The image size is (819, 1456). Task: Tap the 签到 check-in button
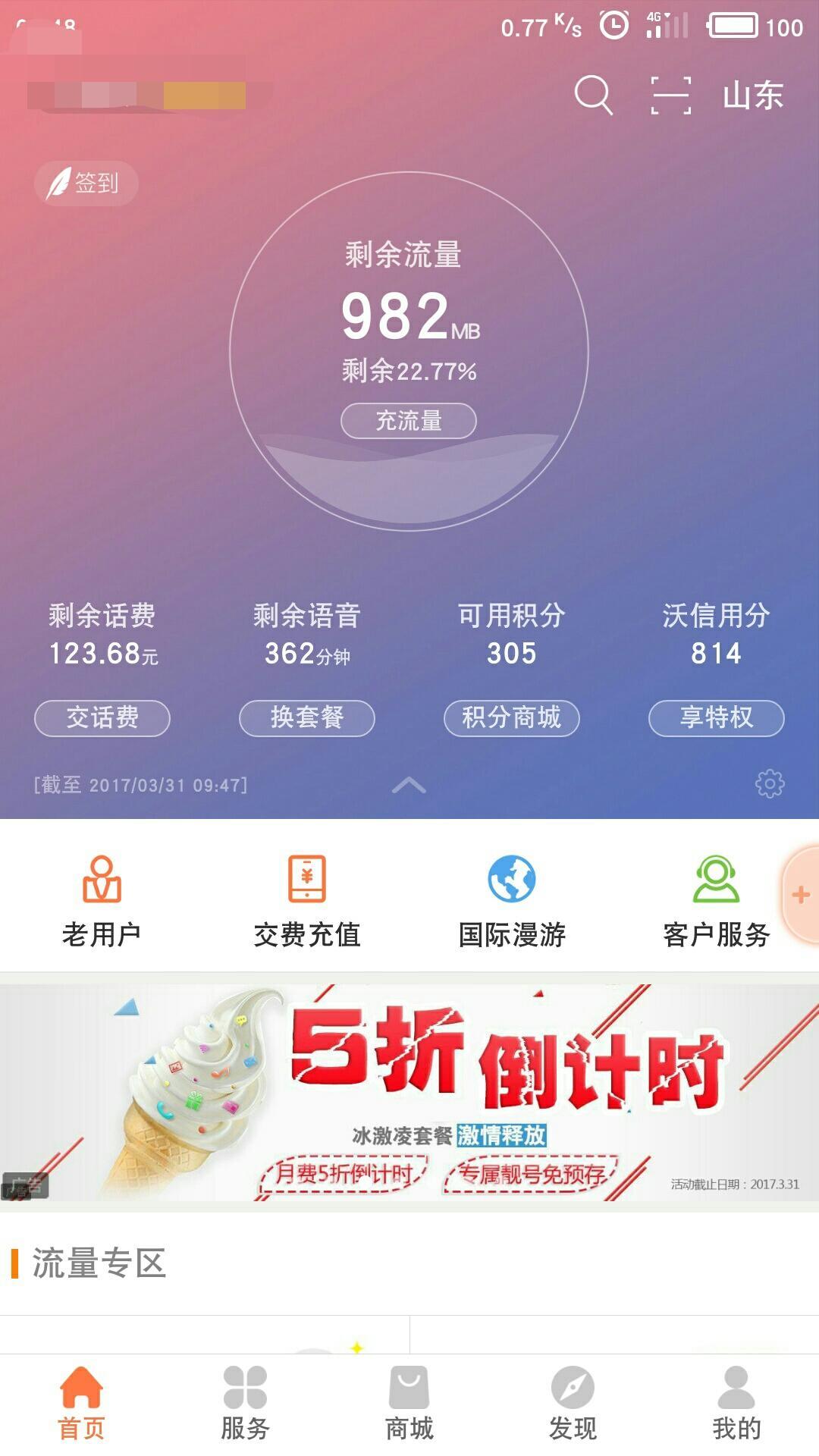[x=86, y=183]
